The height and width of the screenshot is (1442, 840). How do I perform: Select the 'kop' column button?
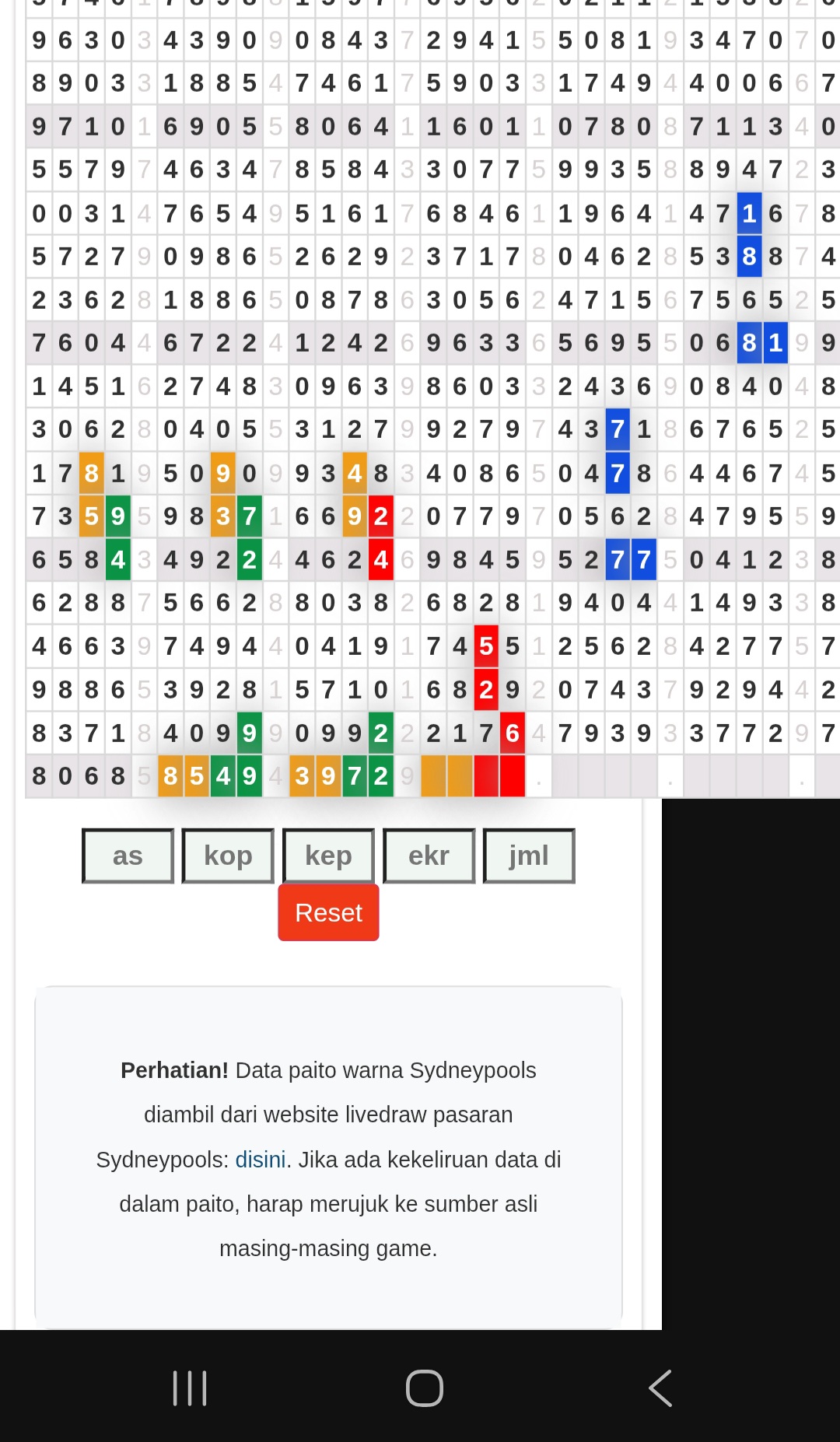point(228,856)
